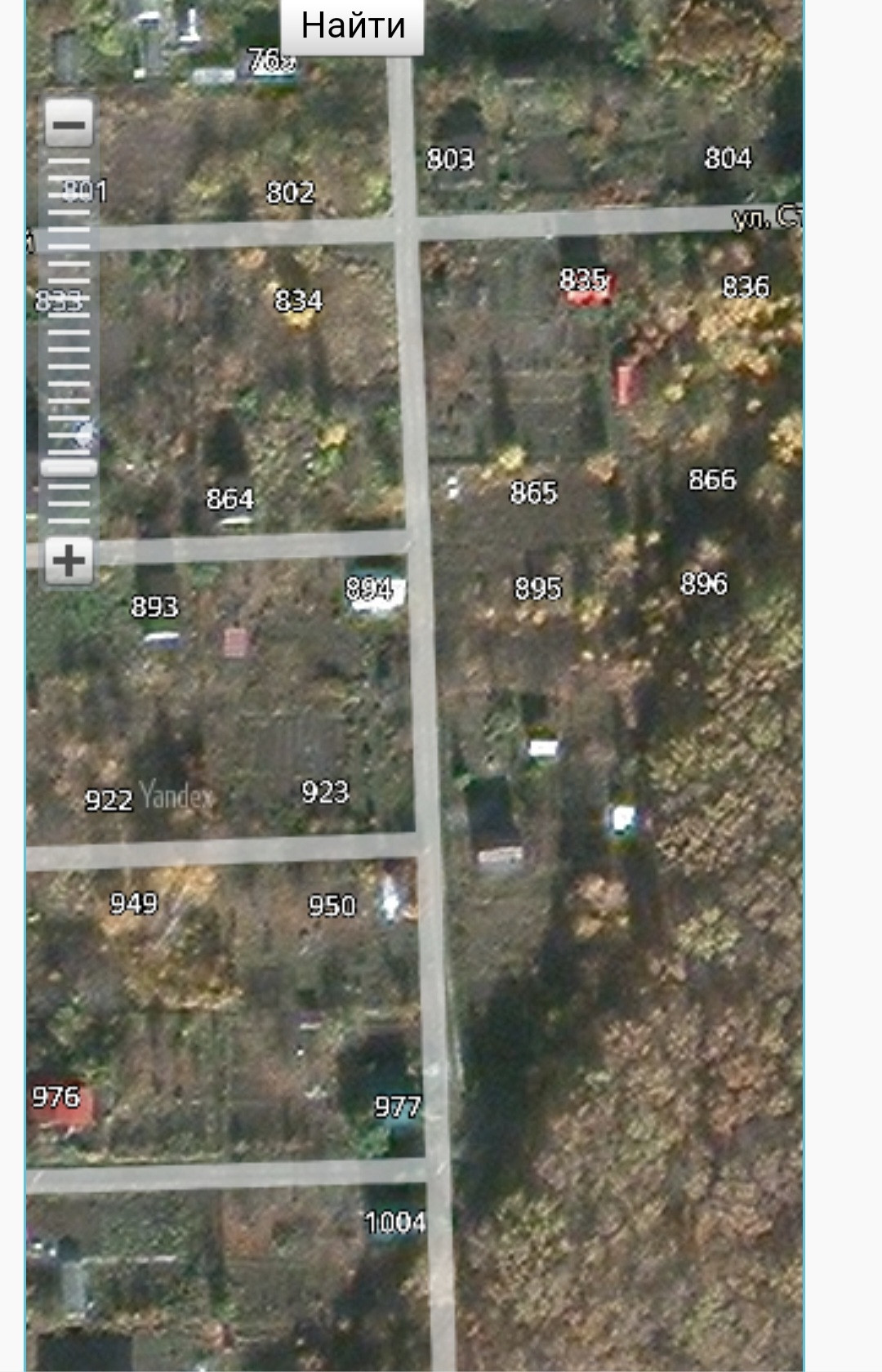Zoom out with the minus button
882x1372 pixels.
[x=69, y=124]
